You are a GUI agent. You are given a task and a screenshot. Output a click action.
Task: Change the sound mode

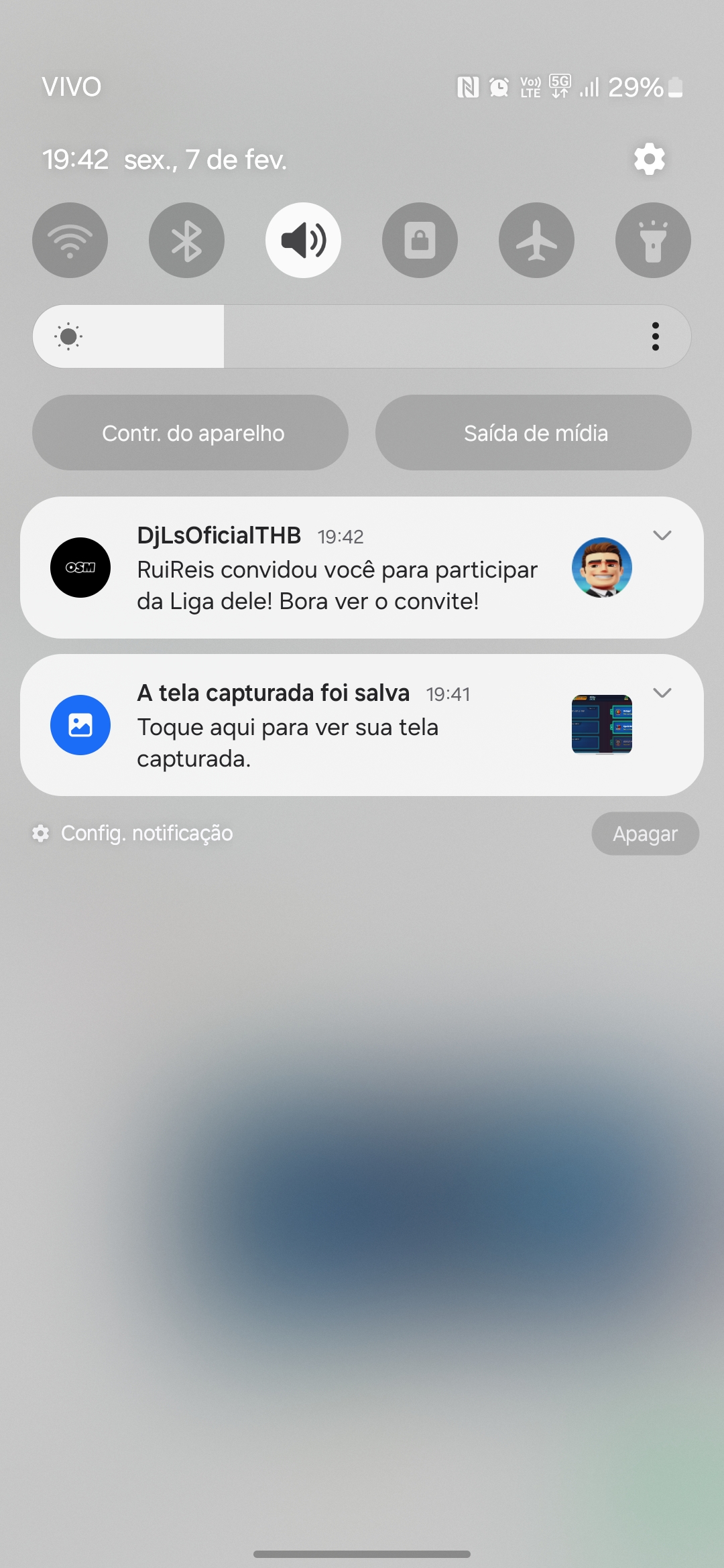pyautogui.click(x=303, y=240)
